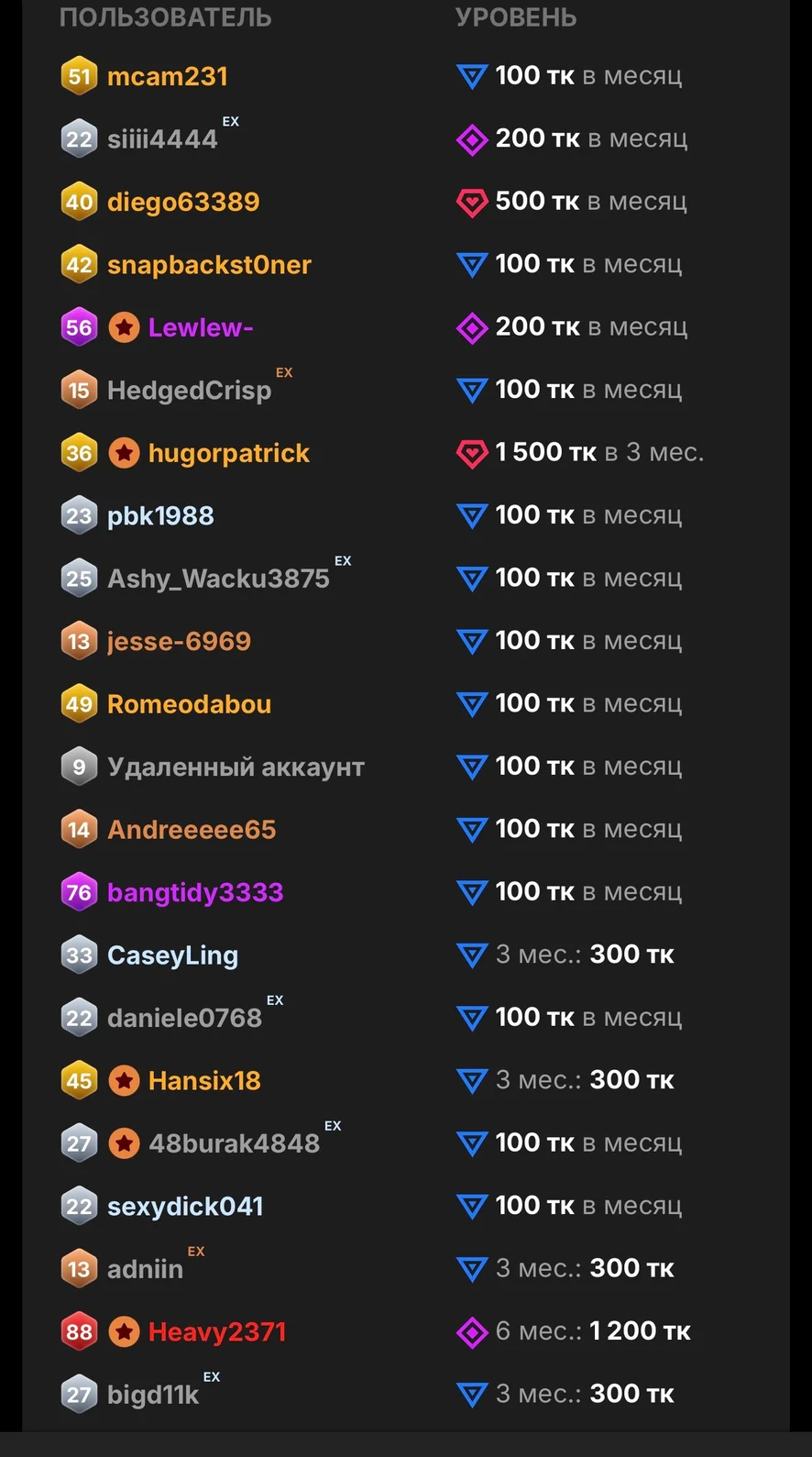Open Andreeeee65's profile
Image resolution: width=812 pixels, height=1457 pixels.
[x=192, y=830]
